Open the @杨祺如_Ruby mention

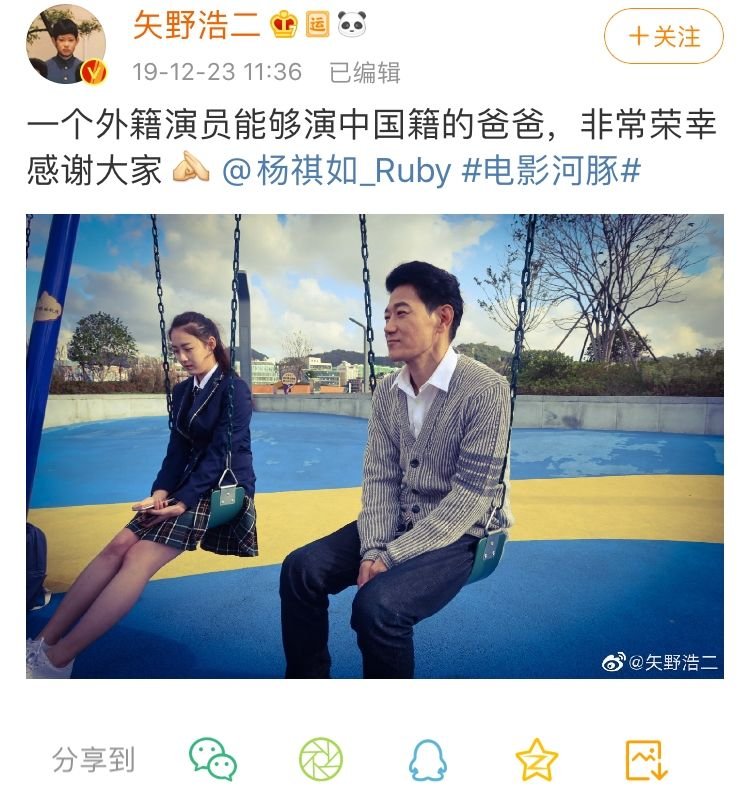point(336,171)
